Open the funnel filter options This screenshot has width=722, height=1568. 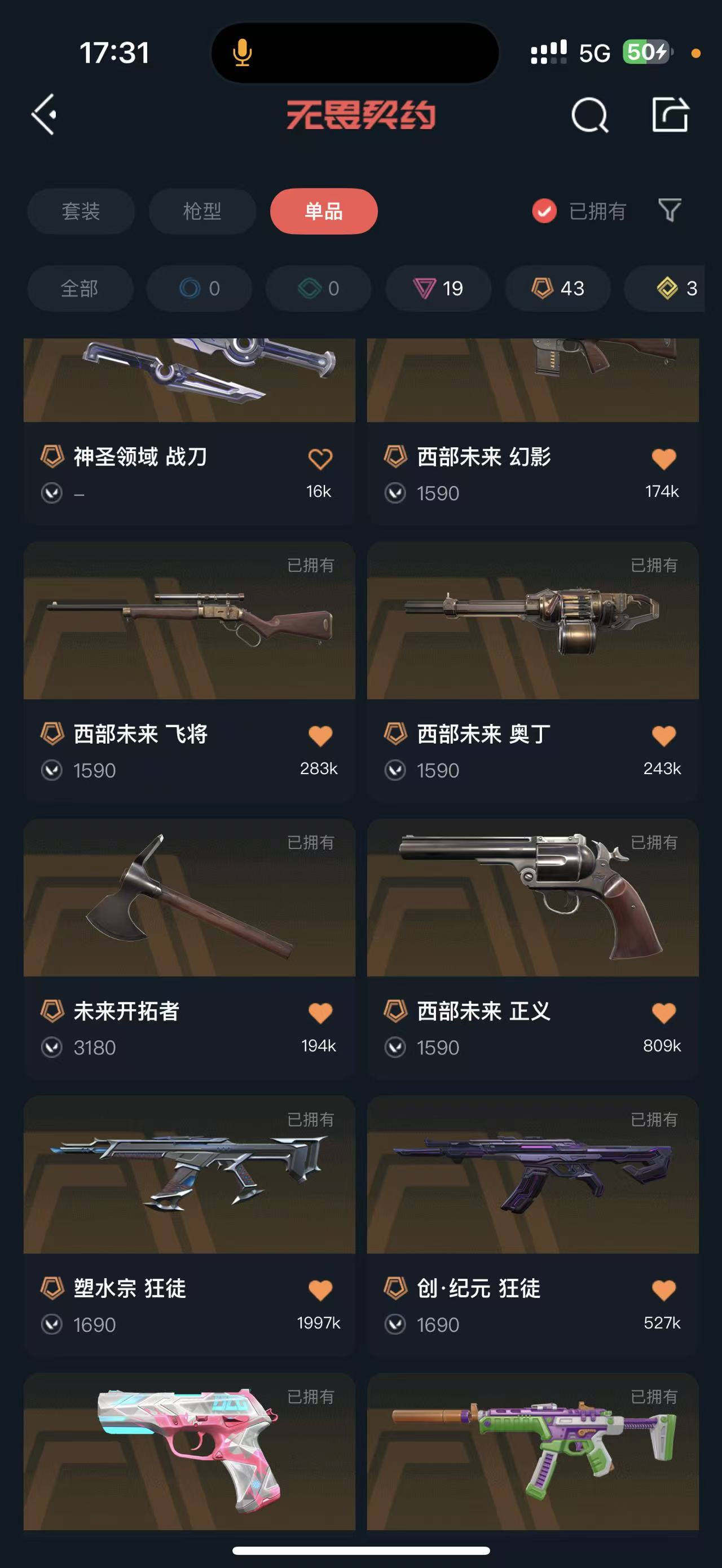[670, 211]
